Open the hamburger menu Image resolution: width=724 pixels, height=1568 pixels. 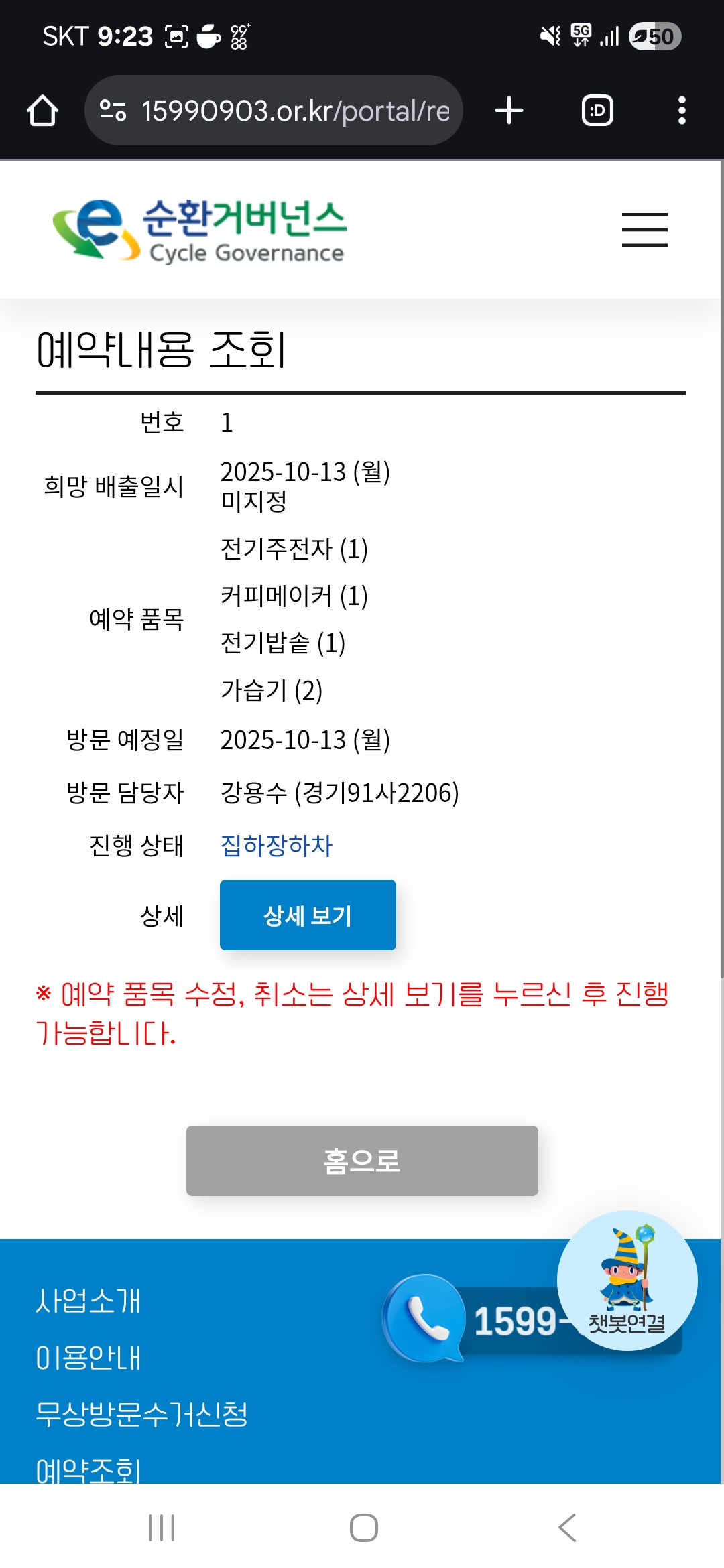pos(644,230)
